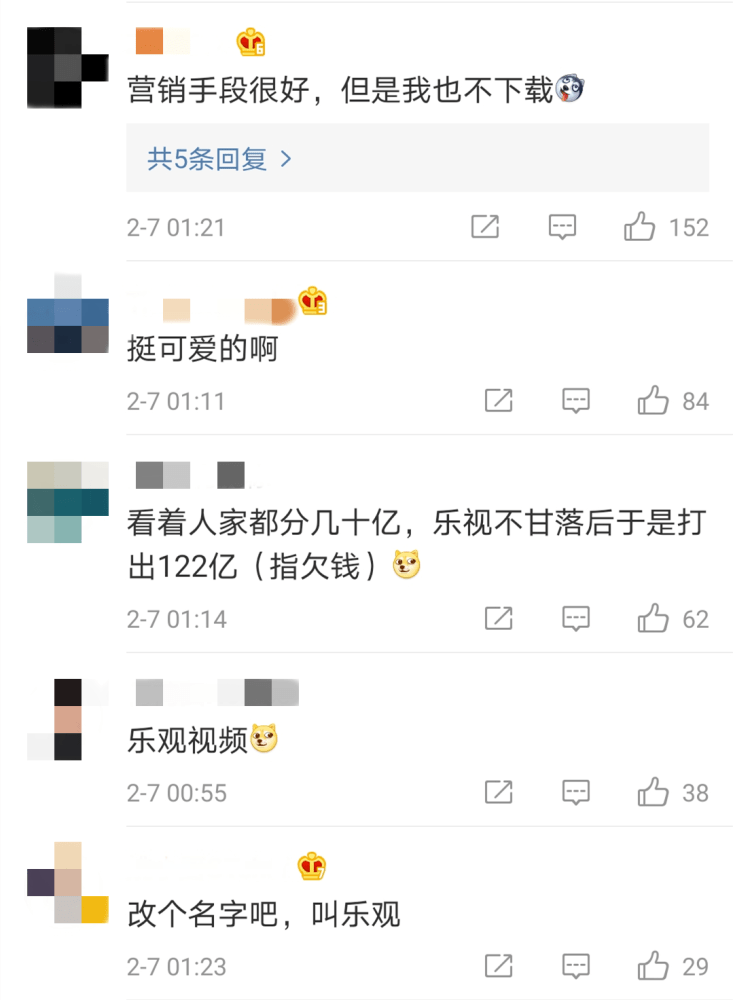
Task: Reply to the comment 改个名字吧，叫乐观
Action: [x=576, y=967]
